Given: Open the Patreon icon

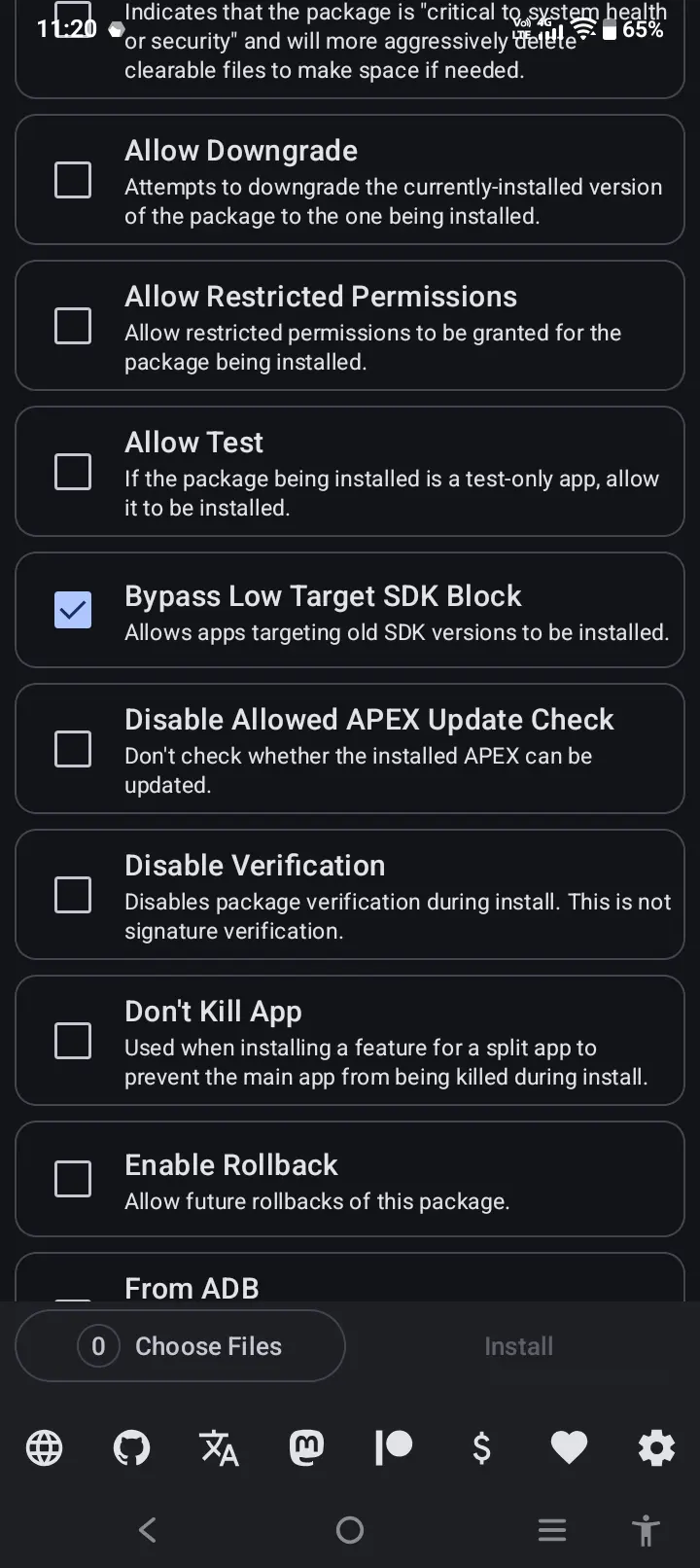Looking at the screenshot, I should pos(394,1448).
